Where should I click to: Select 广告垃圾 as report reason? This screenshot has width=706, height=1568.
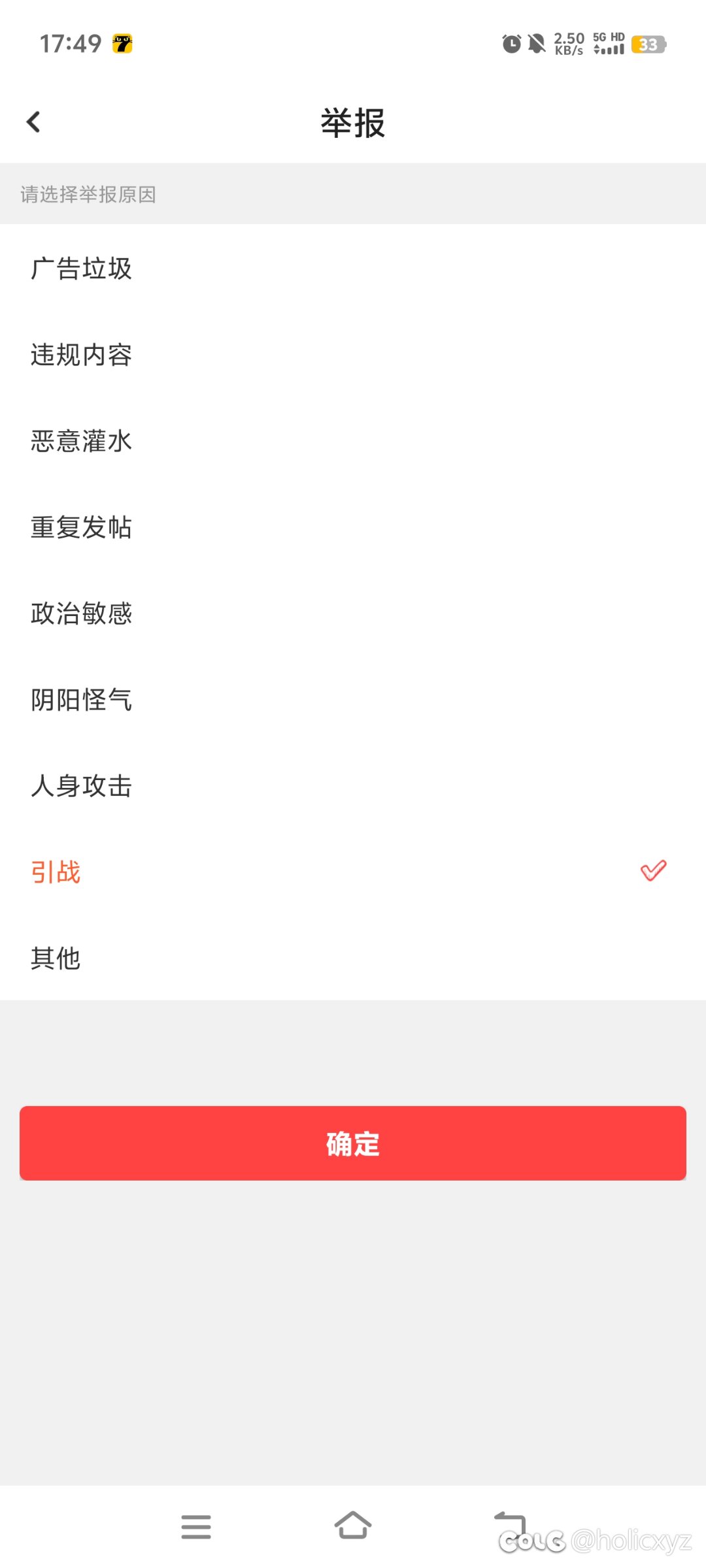(x=82, y=269)
